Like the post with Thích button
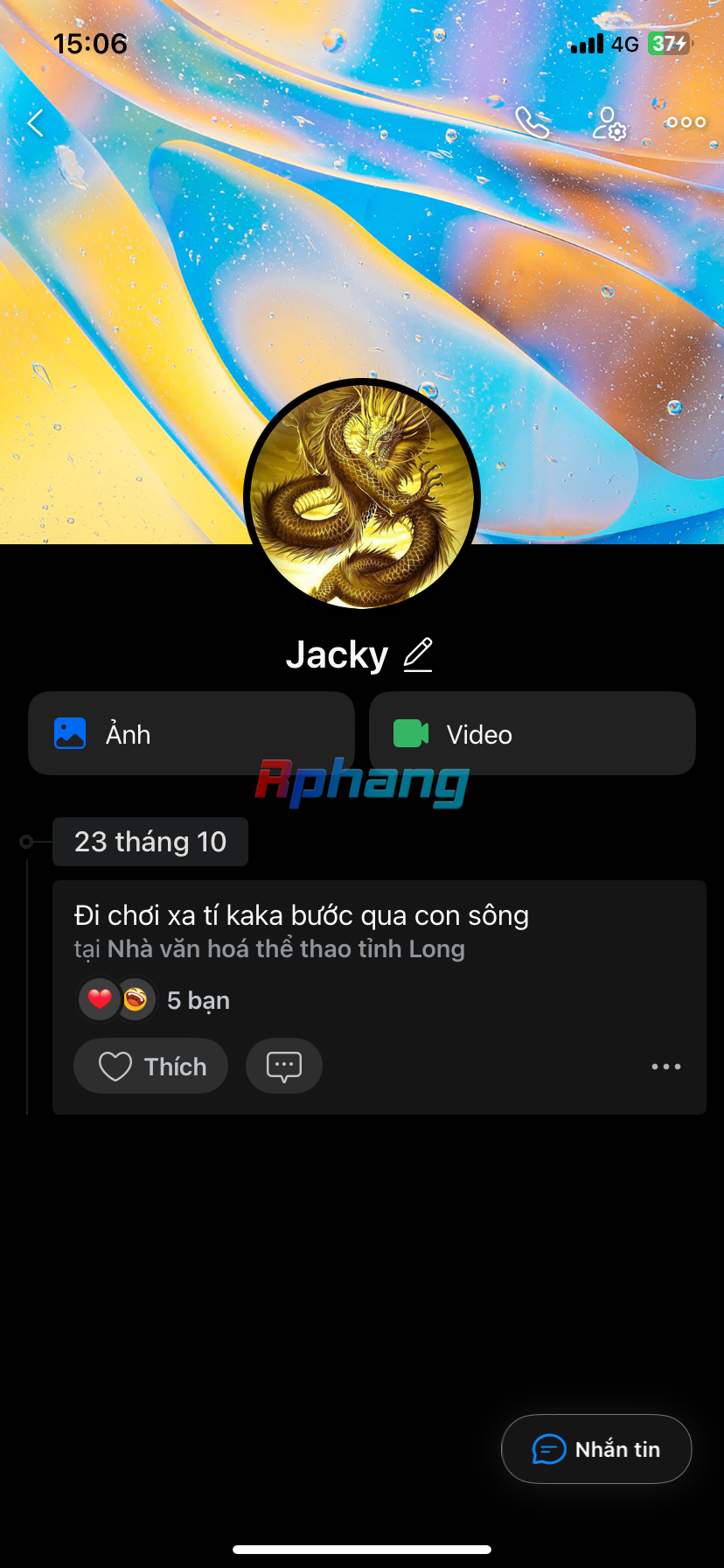This screenshot has width=724, height=1568. [150, 1066]
